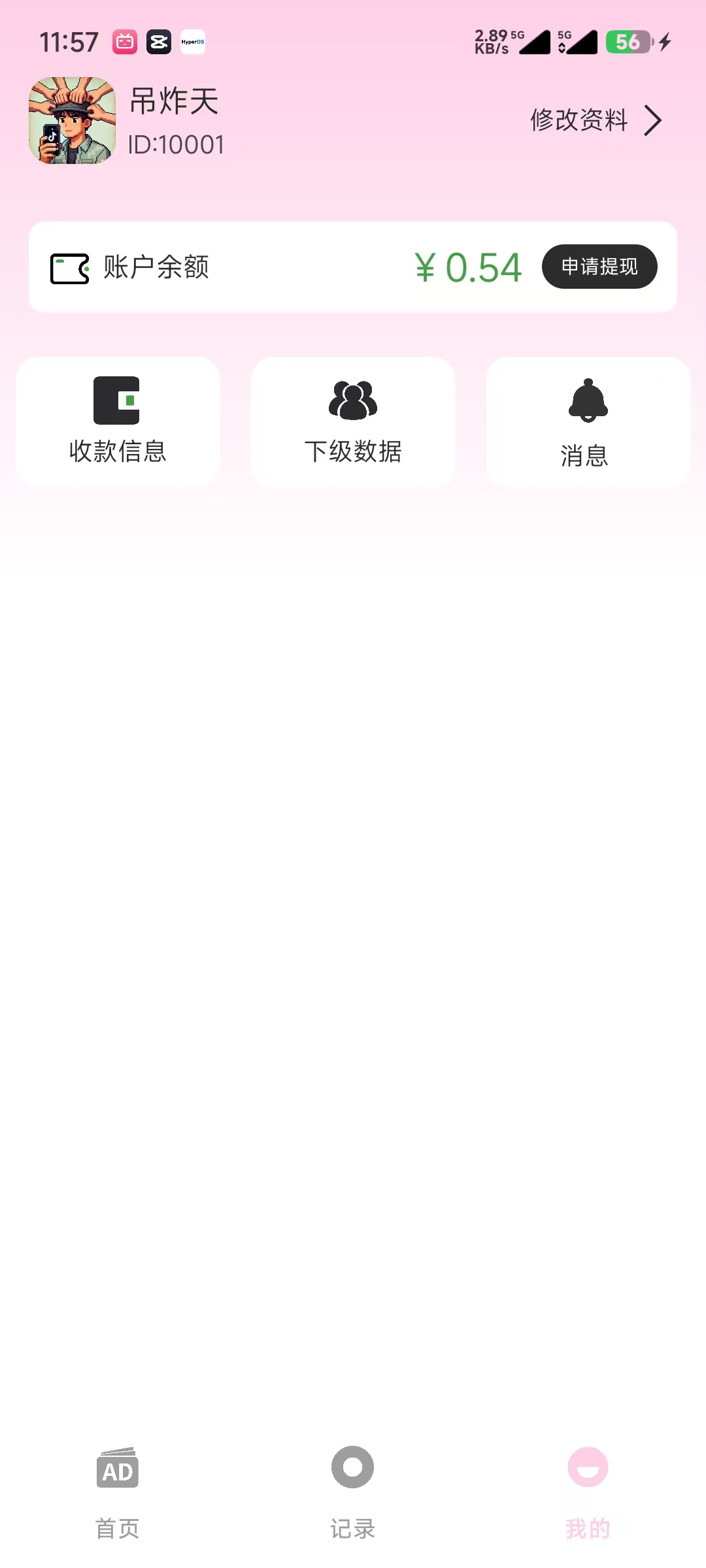Open the 收款信息 card

point(118,421)
